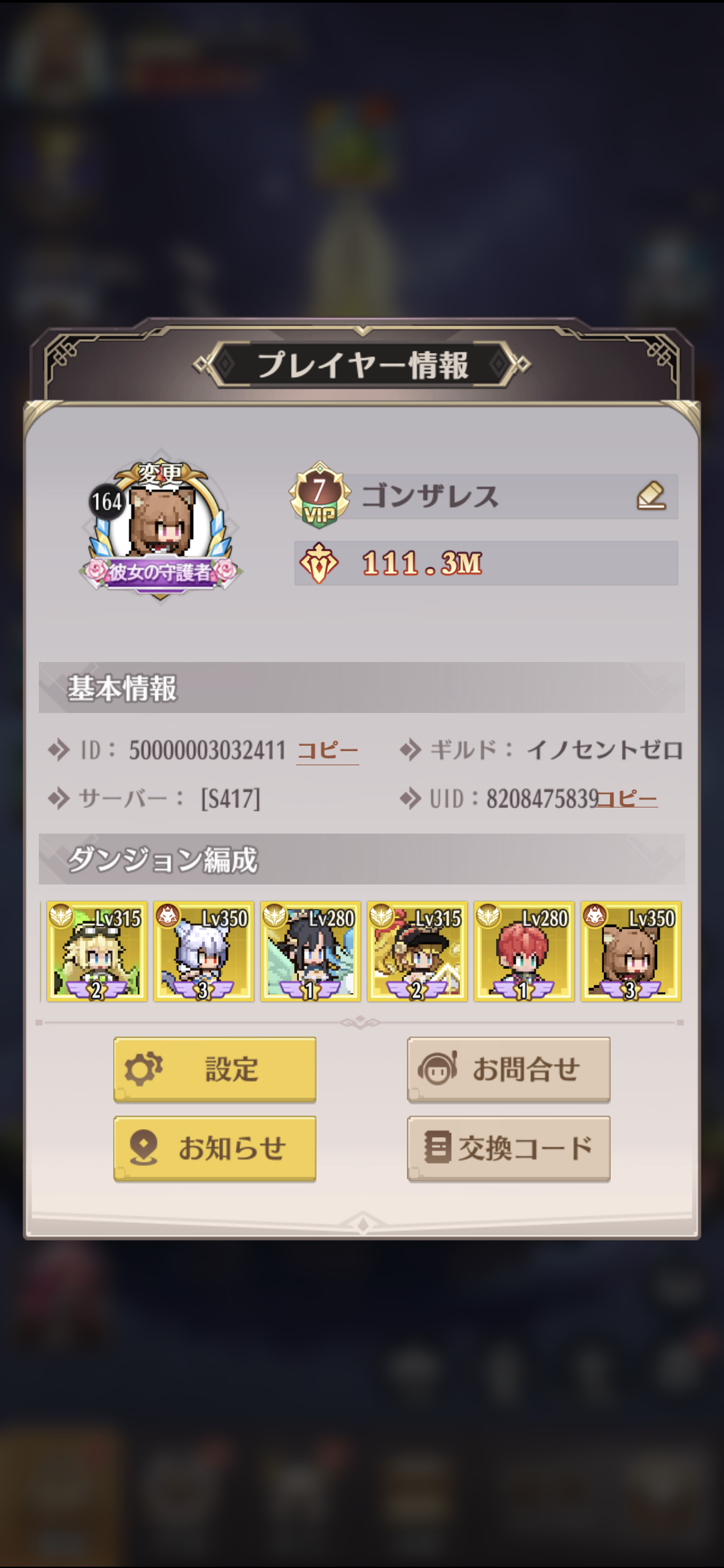Select the Lv280 black-haired hero
Screen dimensions: 724x1568
point(310,952)
